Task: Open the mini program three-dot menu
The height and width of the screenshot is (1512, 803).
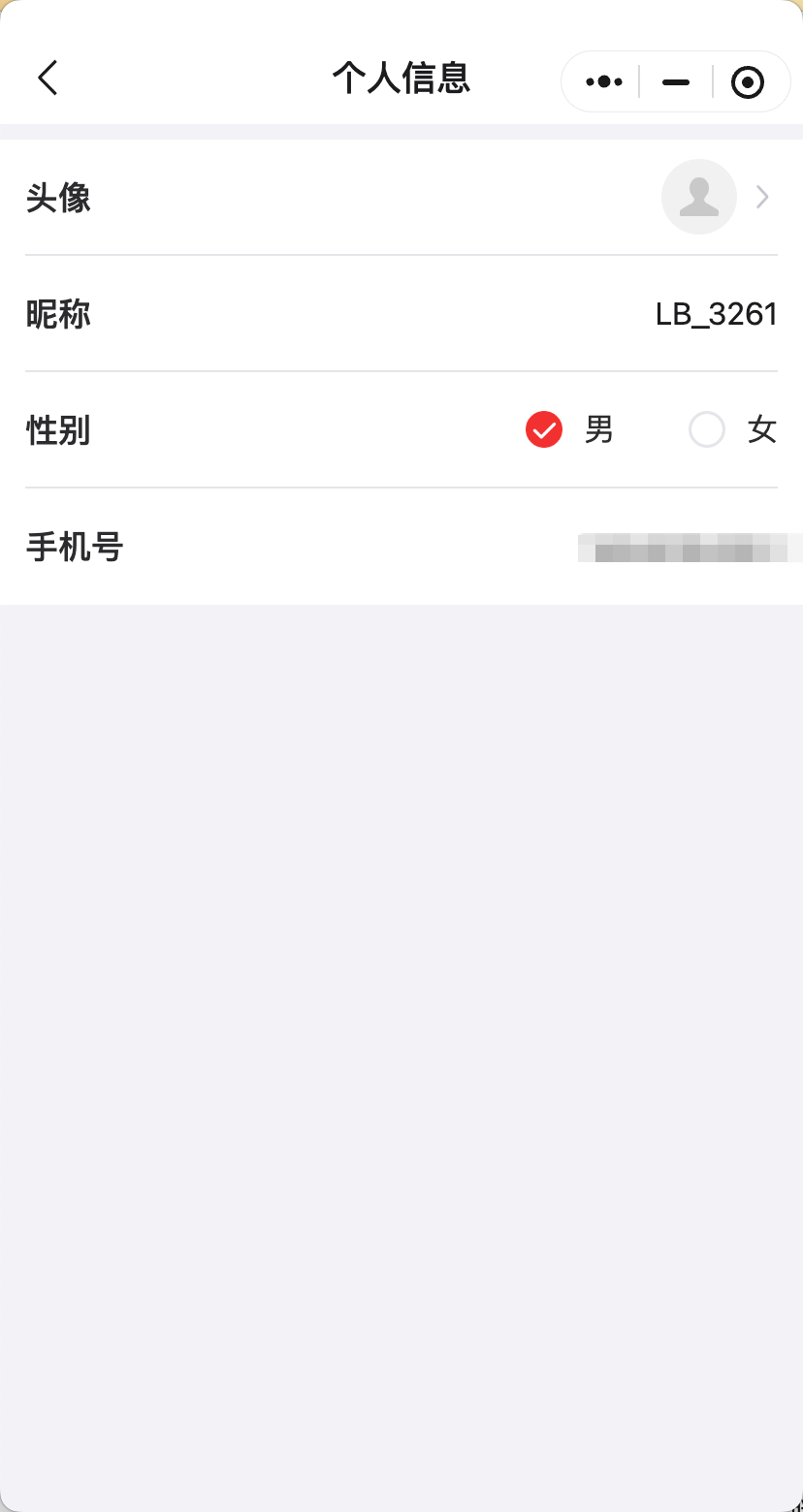Action: (603, 81)
